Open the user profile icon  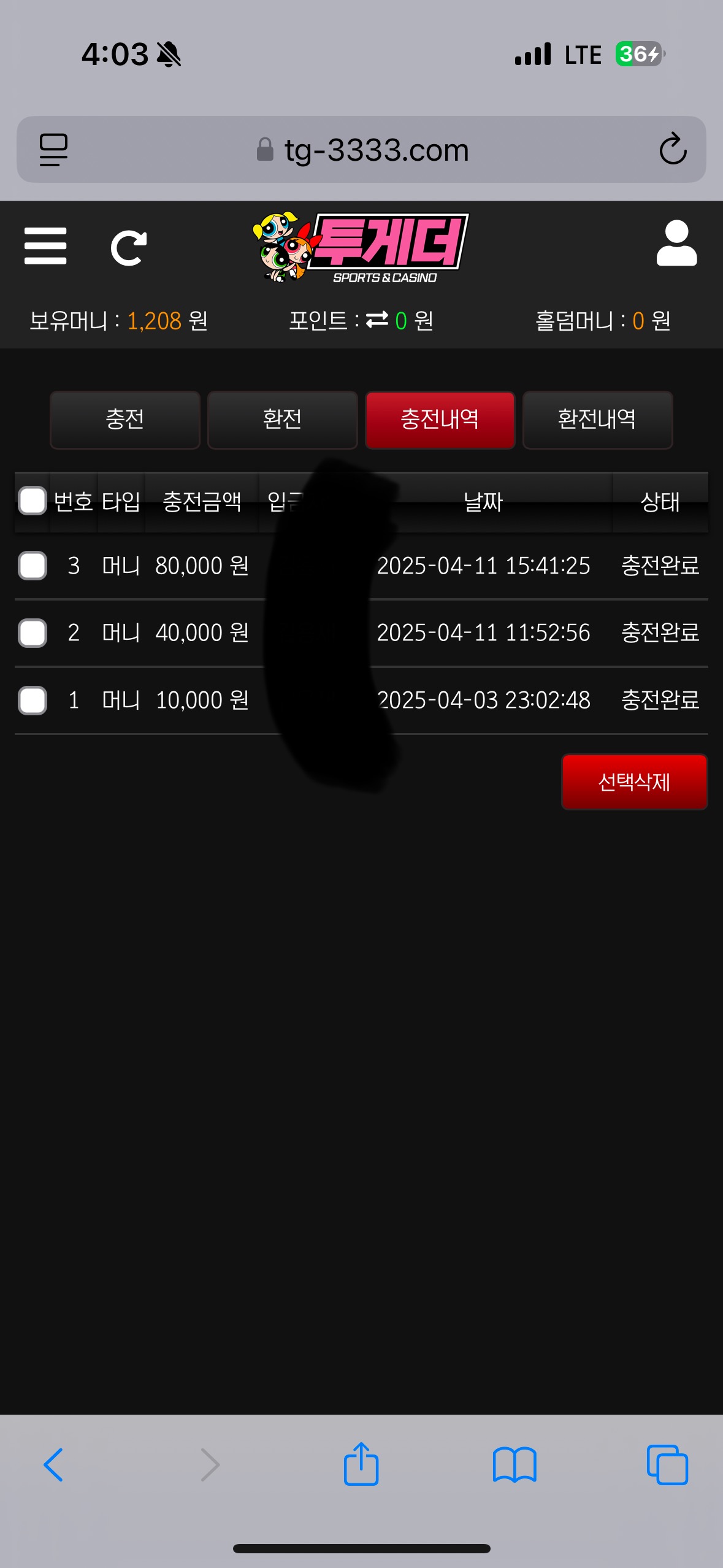tap(676, 244)
